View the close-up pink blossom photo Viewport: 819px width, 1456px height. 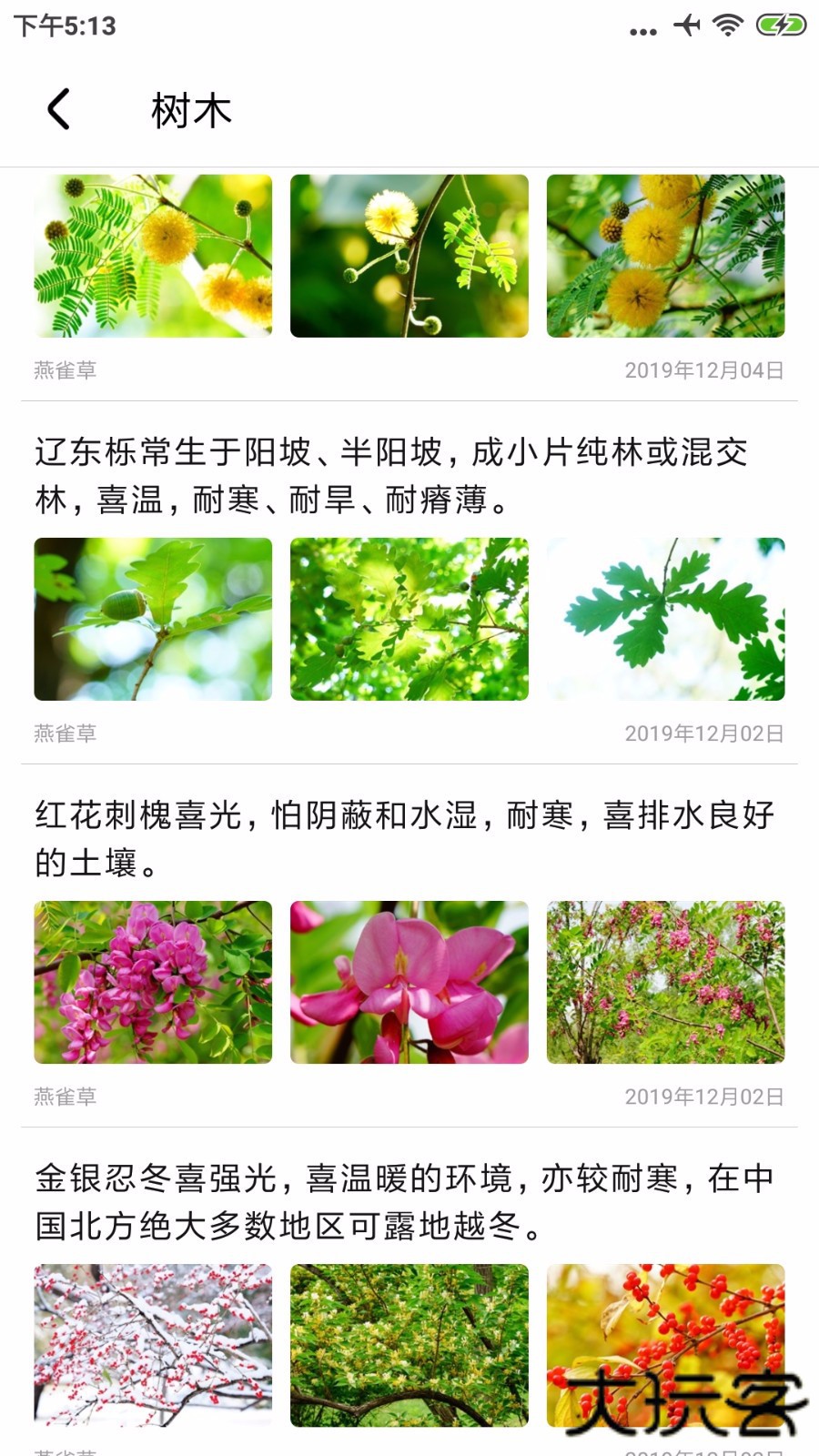pyautogui.click(x=409, y=982)
